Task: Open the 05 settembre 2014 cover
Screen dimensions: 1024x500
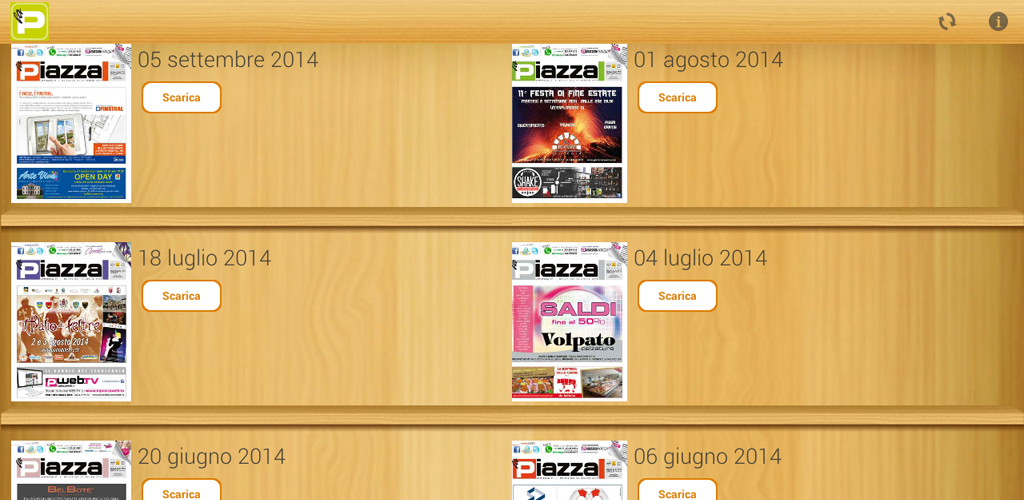Action: (x=71, y=123)
